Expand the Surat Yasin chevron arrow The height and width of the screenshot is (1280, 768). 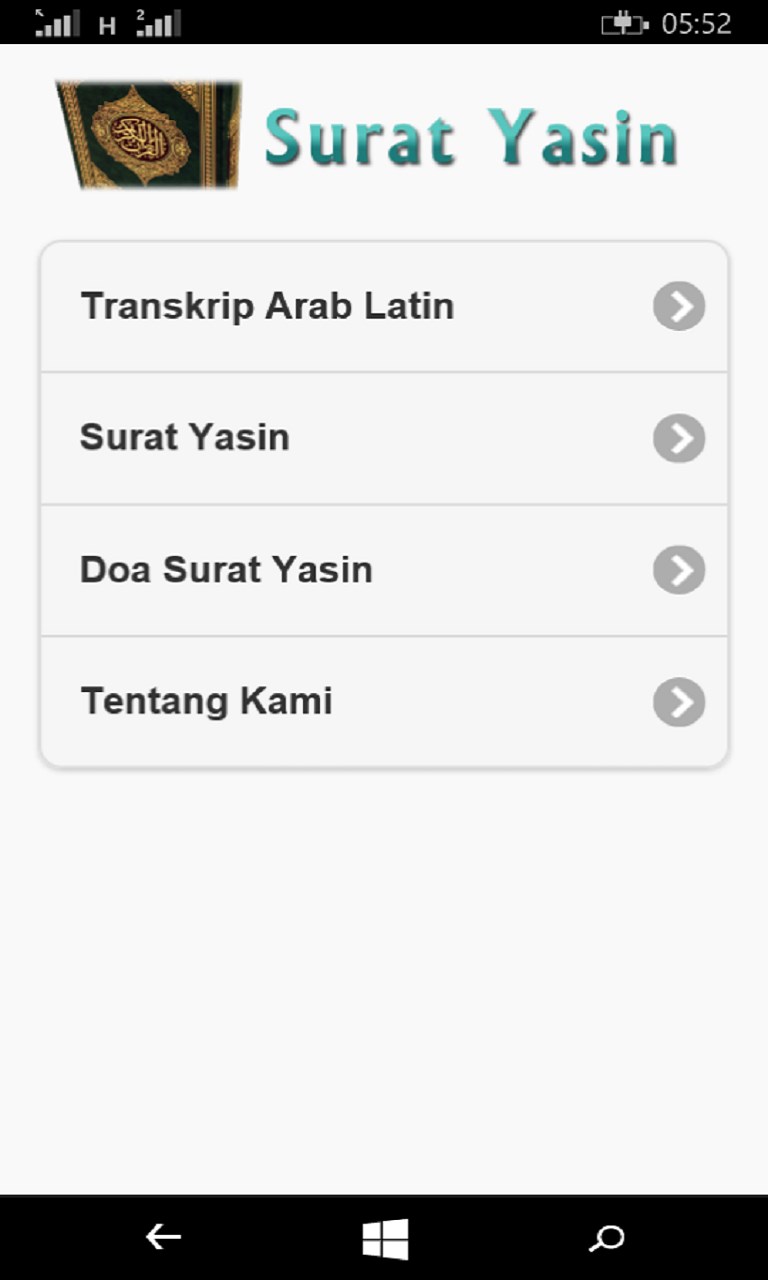point(679,438)
